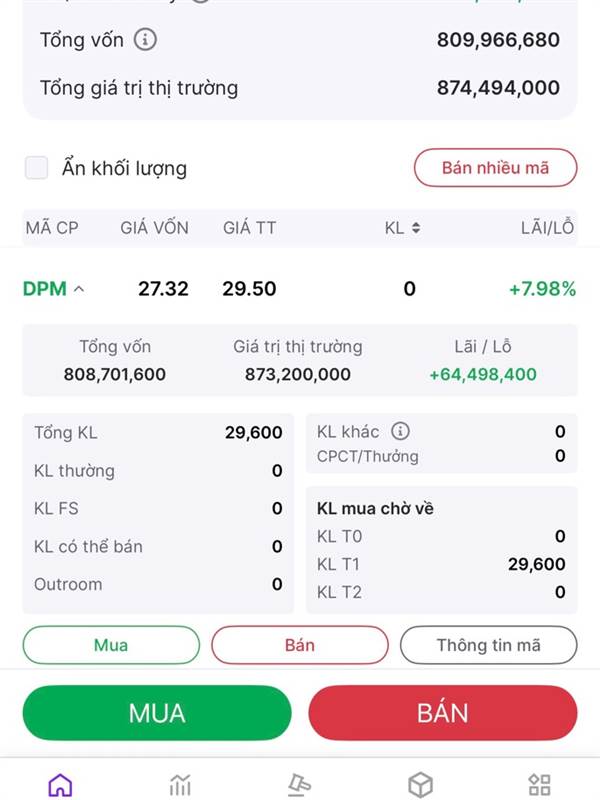Tap the outlined Mua button for DPM

[x=111, y=645]
